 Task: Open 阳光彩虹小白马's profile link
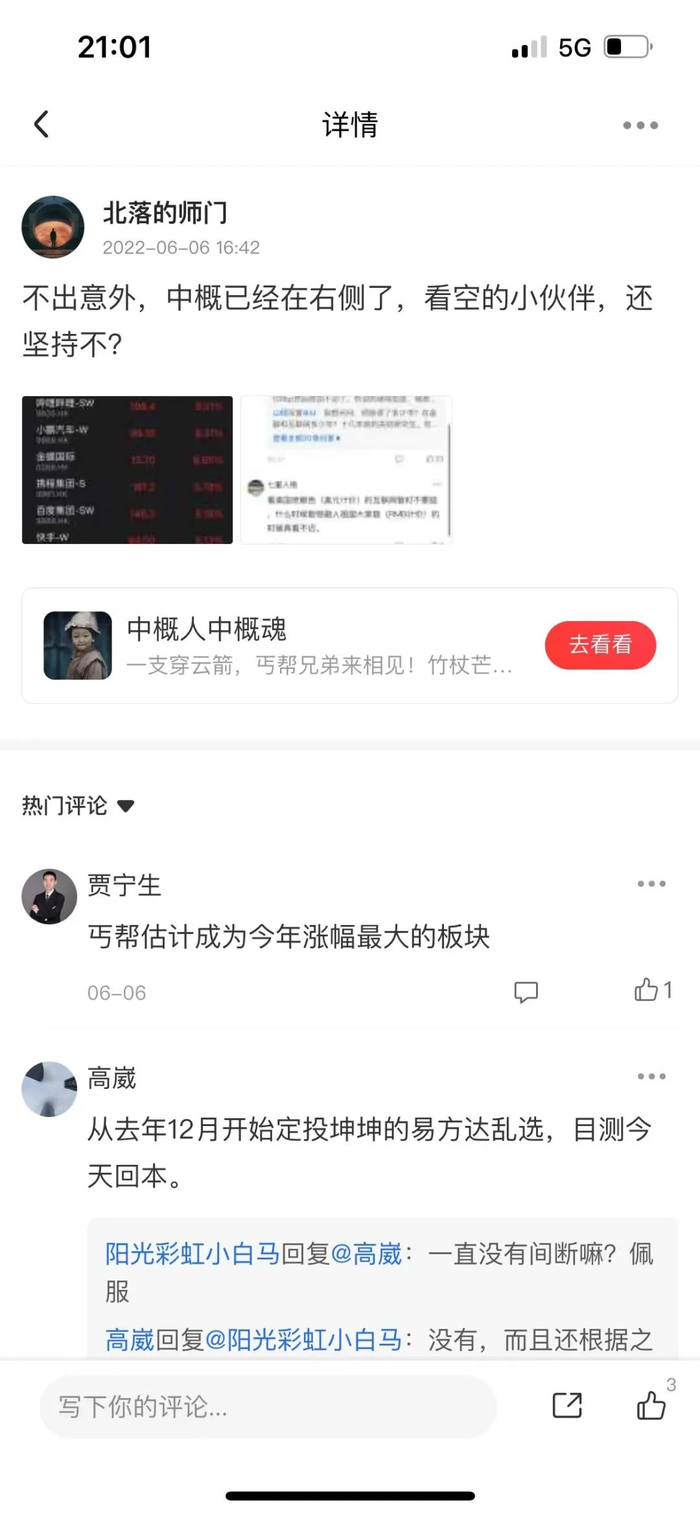point(192,1254)
